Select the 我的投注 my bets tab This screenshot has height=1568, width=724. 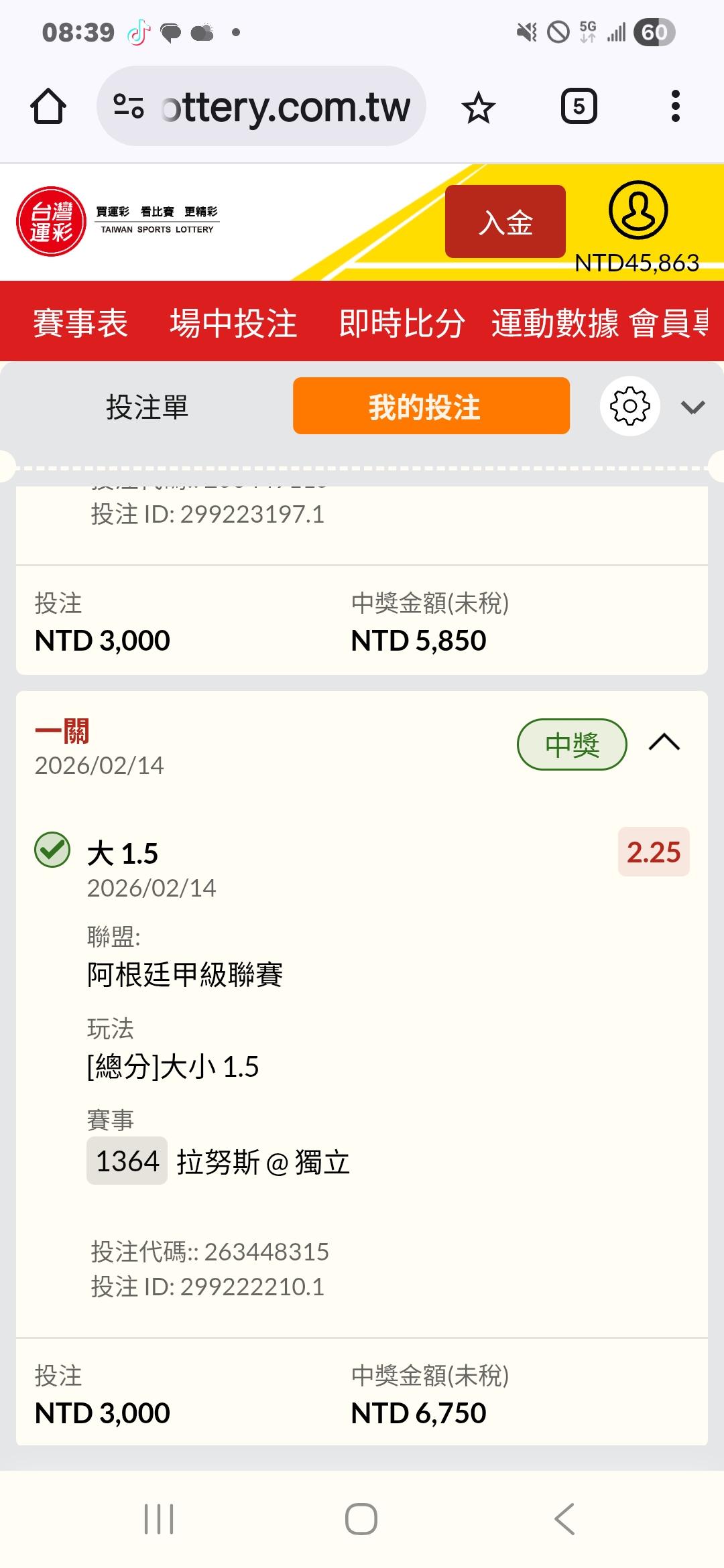(x=431, y=407)
